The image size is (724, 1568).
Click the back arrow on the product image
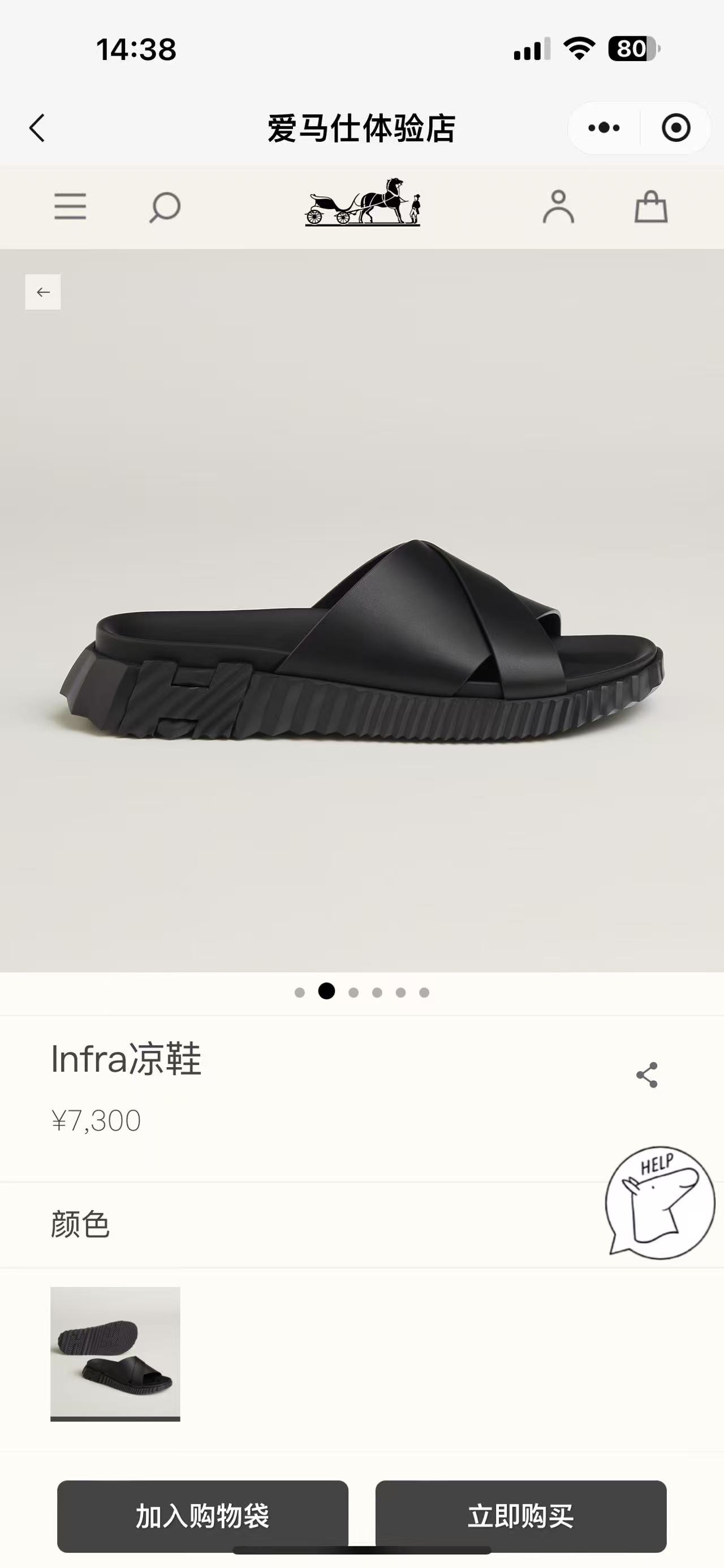(x=42, y=292)
